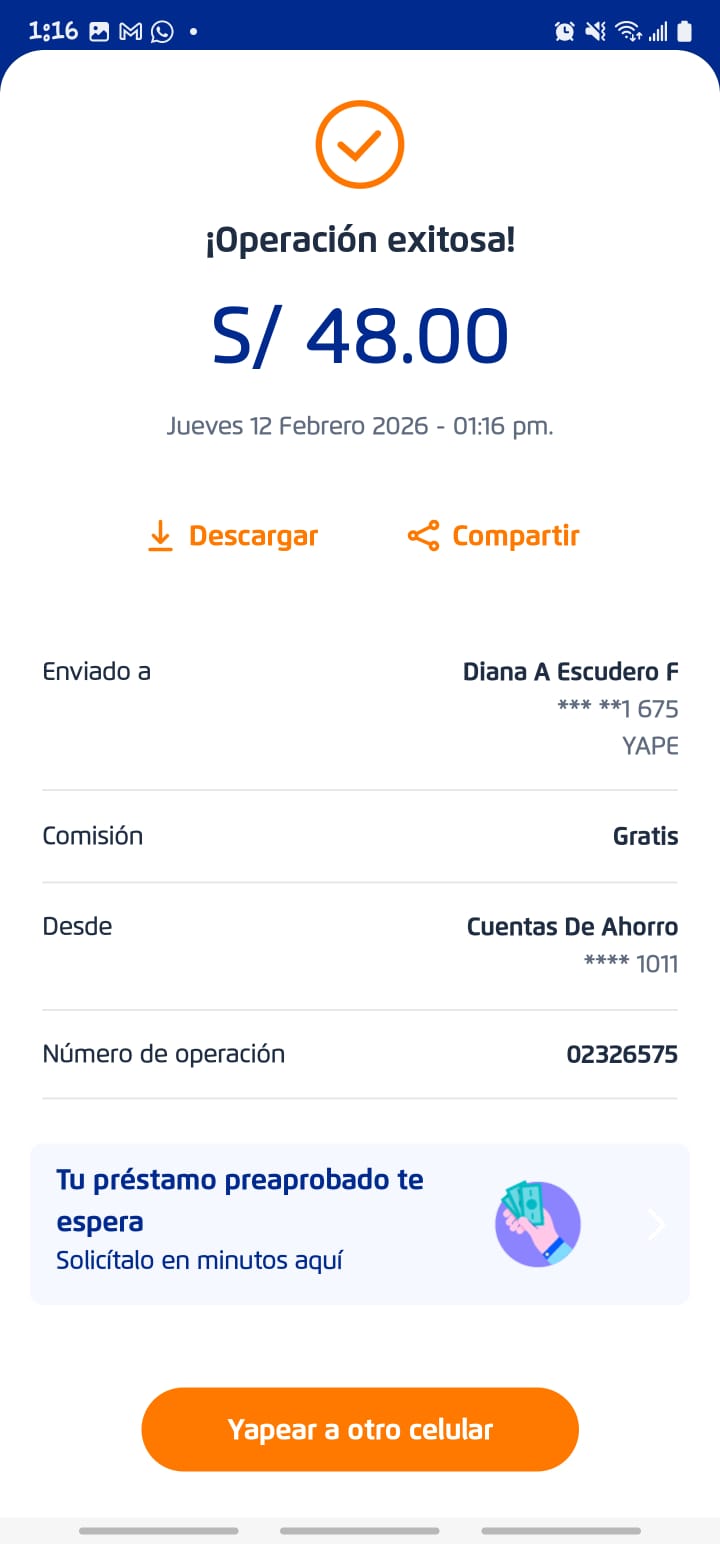Open the preapproved loan banner
Viewport: 720px width, 1544px height.
(359, 1223)
